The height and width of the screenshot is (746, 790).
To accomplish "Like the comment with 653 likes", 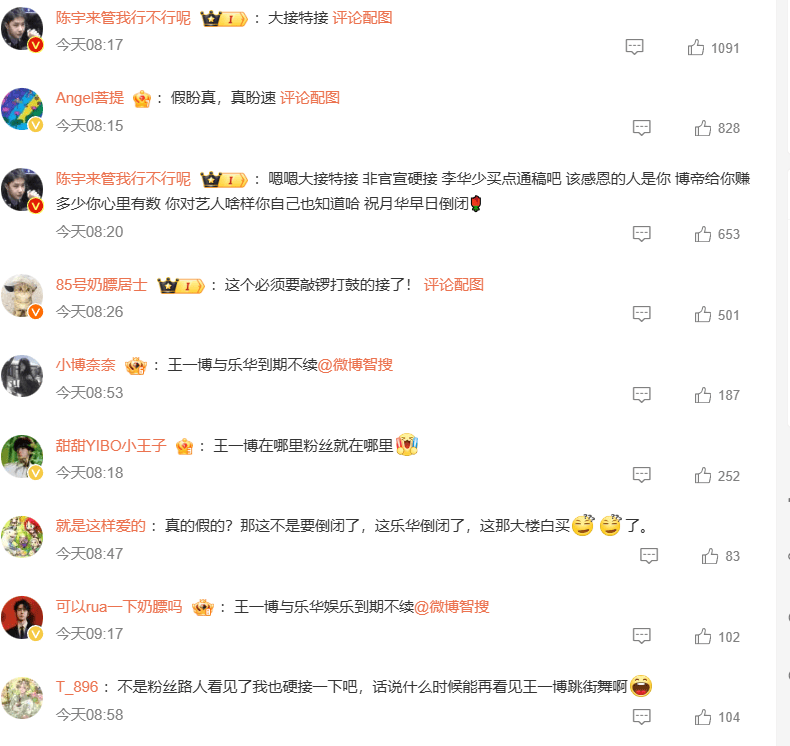I will pyautogui.click(x=703, y=234).
